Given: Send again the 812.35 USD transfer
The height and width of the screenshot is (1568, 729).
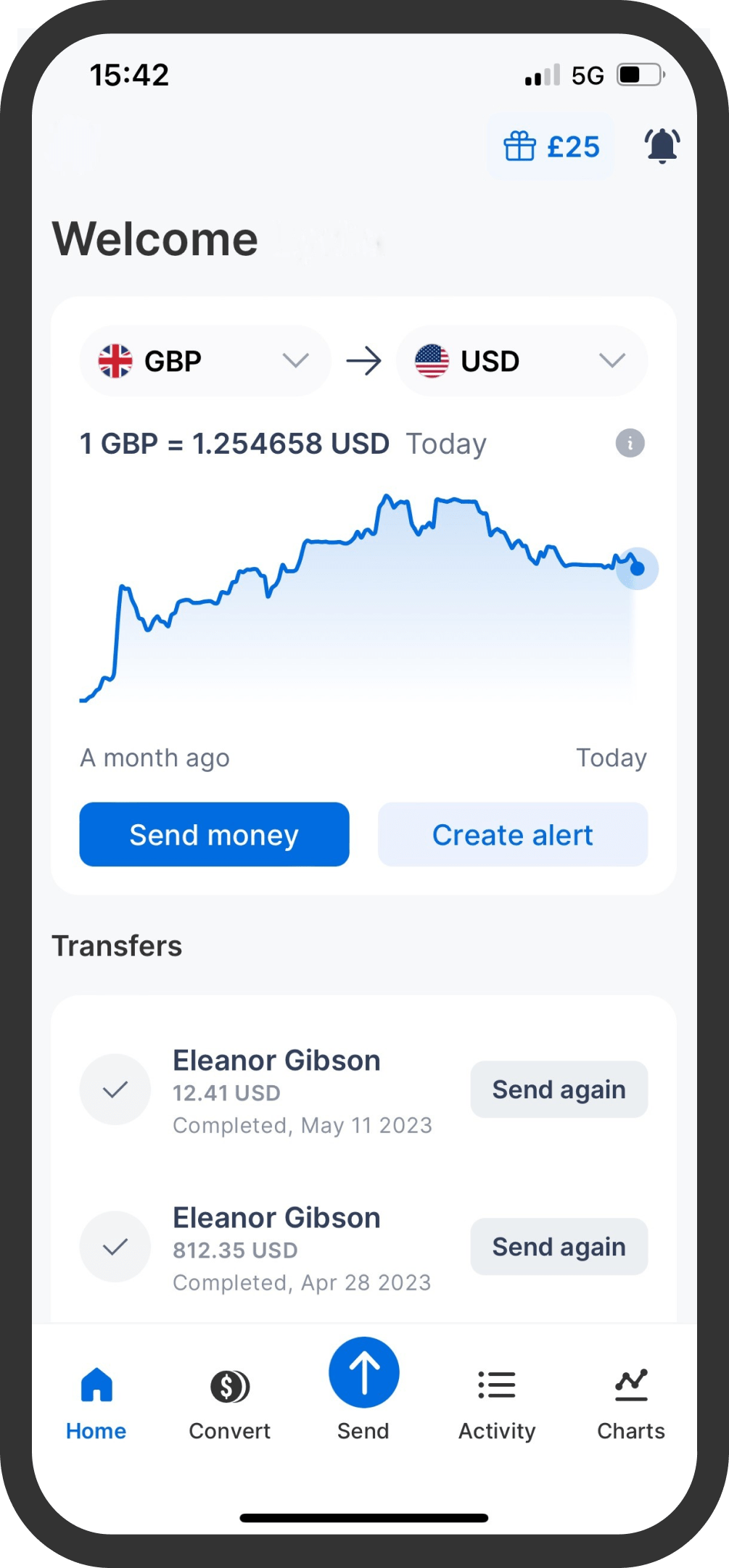Looking at the screenshot, I should click(559, 1247).
